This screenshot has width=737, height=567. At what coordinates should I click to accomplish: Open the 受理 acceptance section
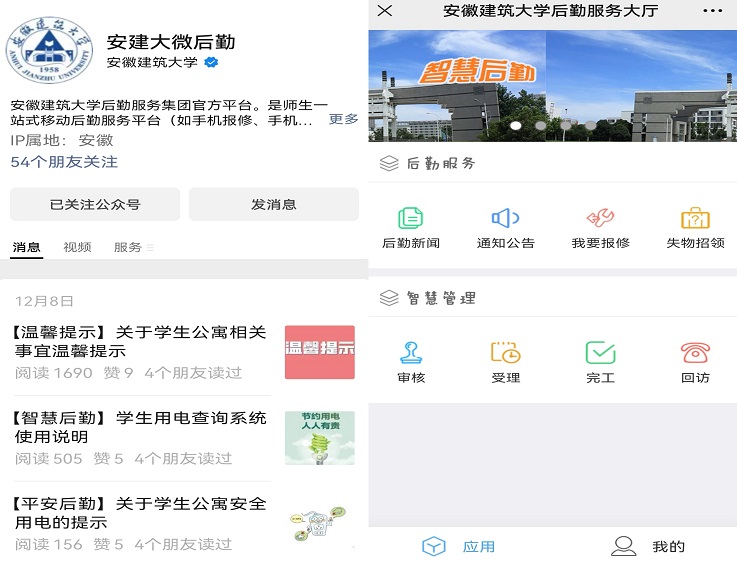[506, 362]
